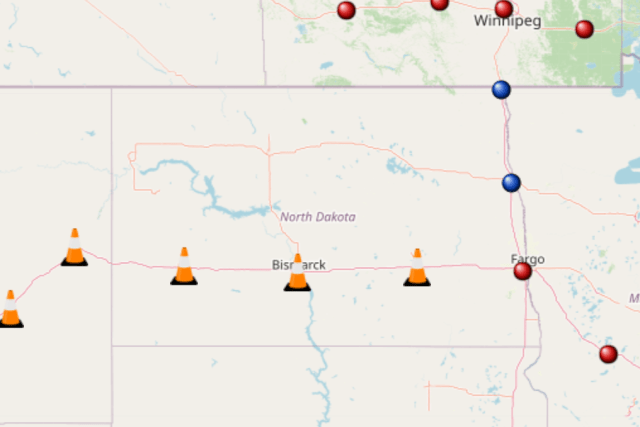Open the red marker southeast of Fargo
Image resolution: width=640 pixels, height=427 pixels.
click(608, 353)
